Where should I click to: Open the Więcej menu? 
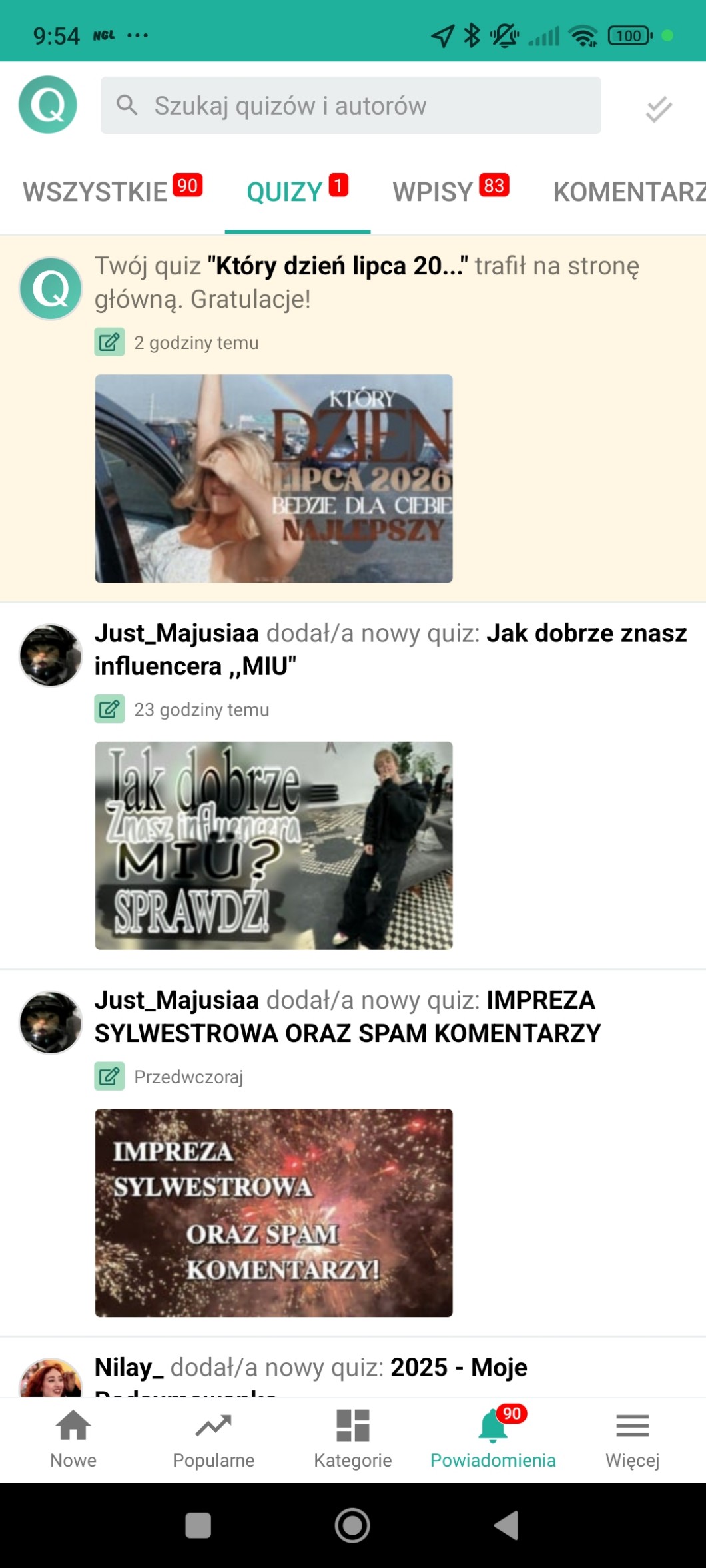pyautogui.click(x=632, y=1438)
